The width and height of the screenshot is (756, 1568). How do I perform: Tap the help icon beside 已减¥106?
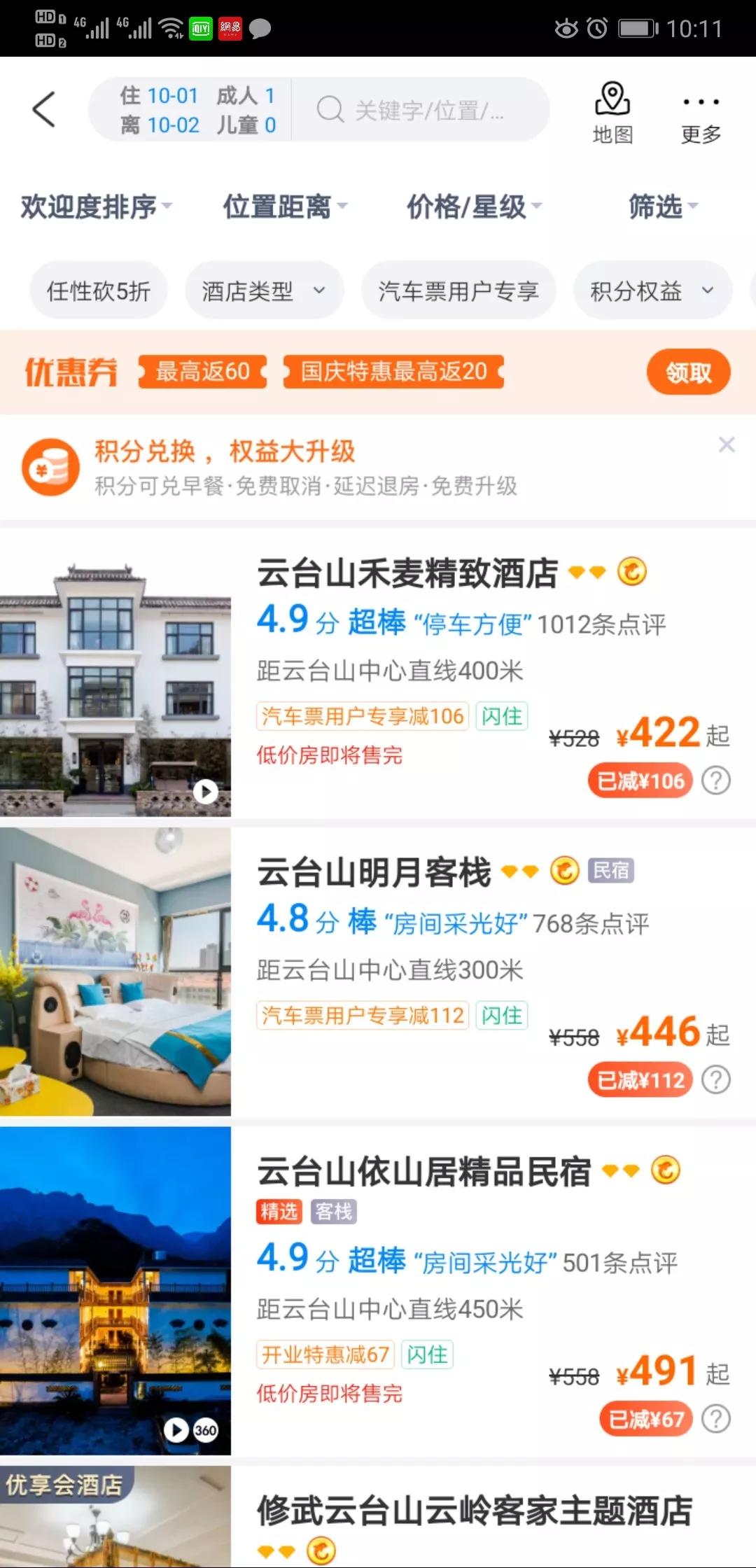[716, 780]
